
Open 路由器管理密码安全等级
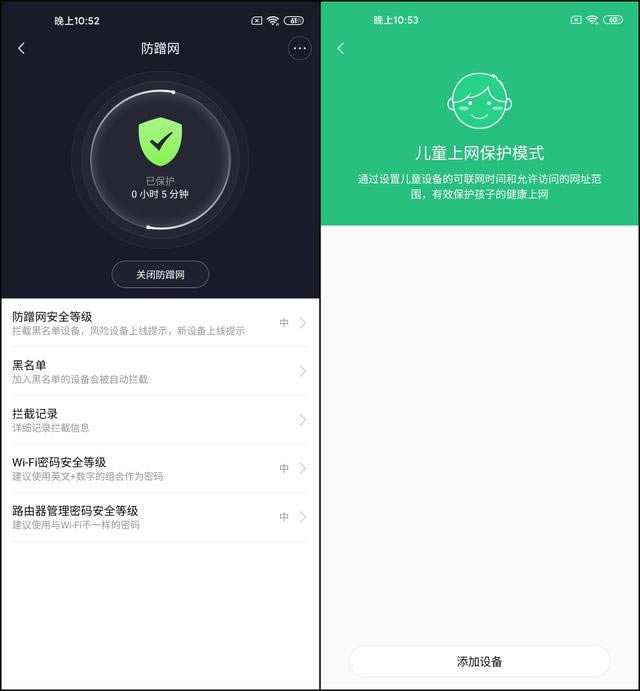point(160,517)
